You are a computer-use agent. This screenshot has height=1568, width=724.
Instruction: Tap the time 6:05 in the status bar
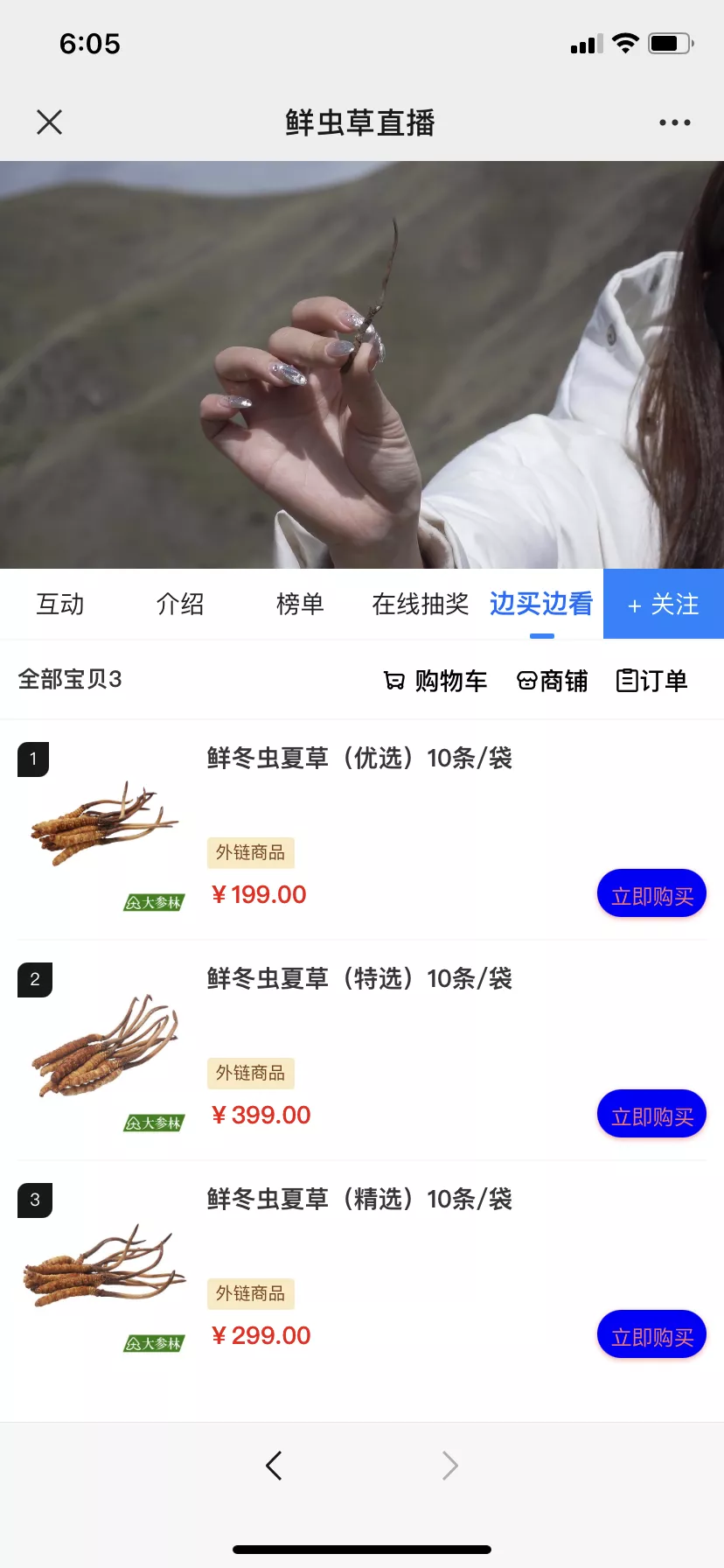pyautogui.click(x=88, y=43)
